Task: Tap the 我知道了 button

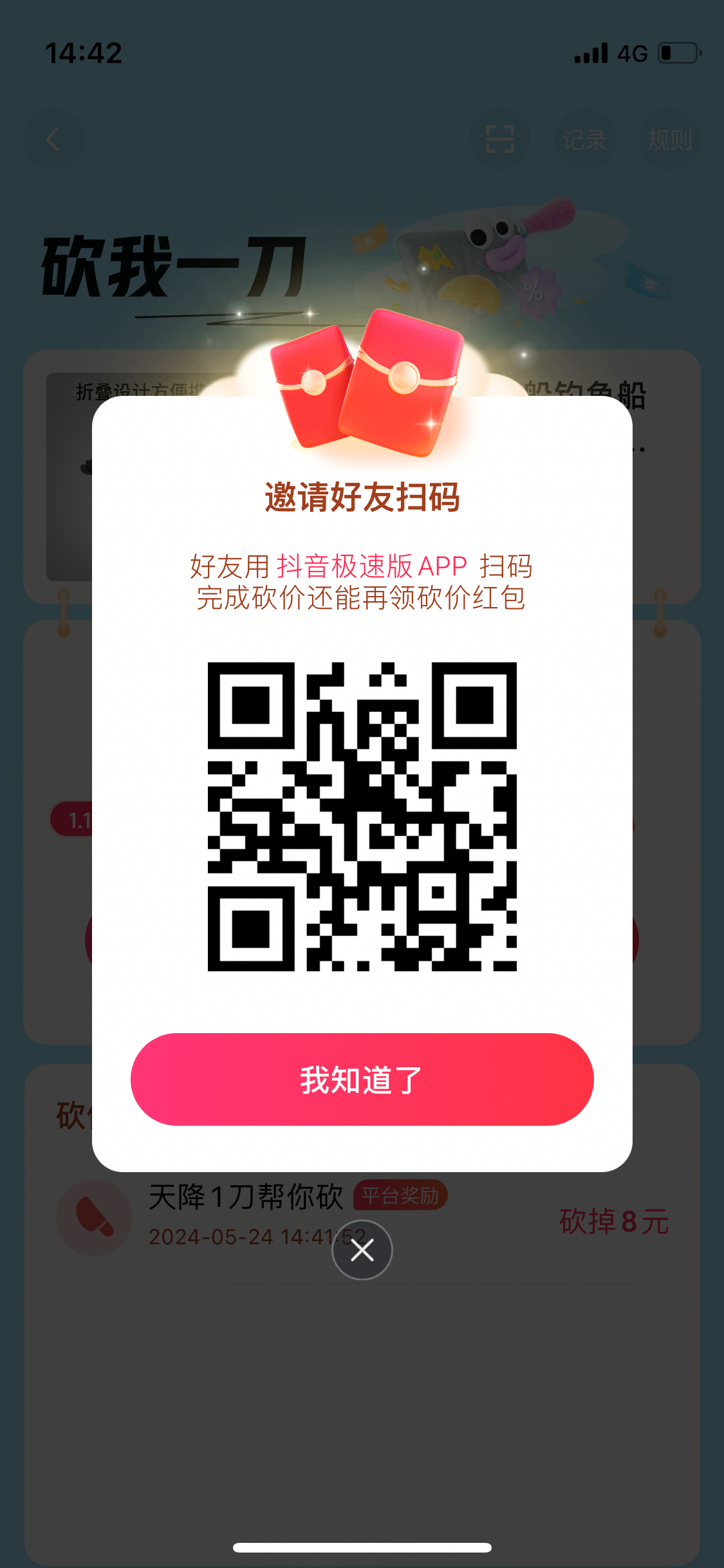Action: [x=362, y=1079]
